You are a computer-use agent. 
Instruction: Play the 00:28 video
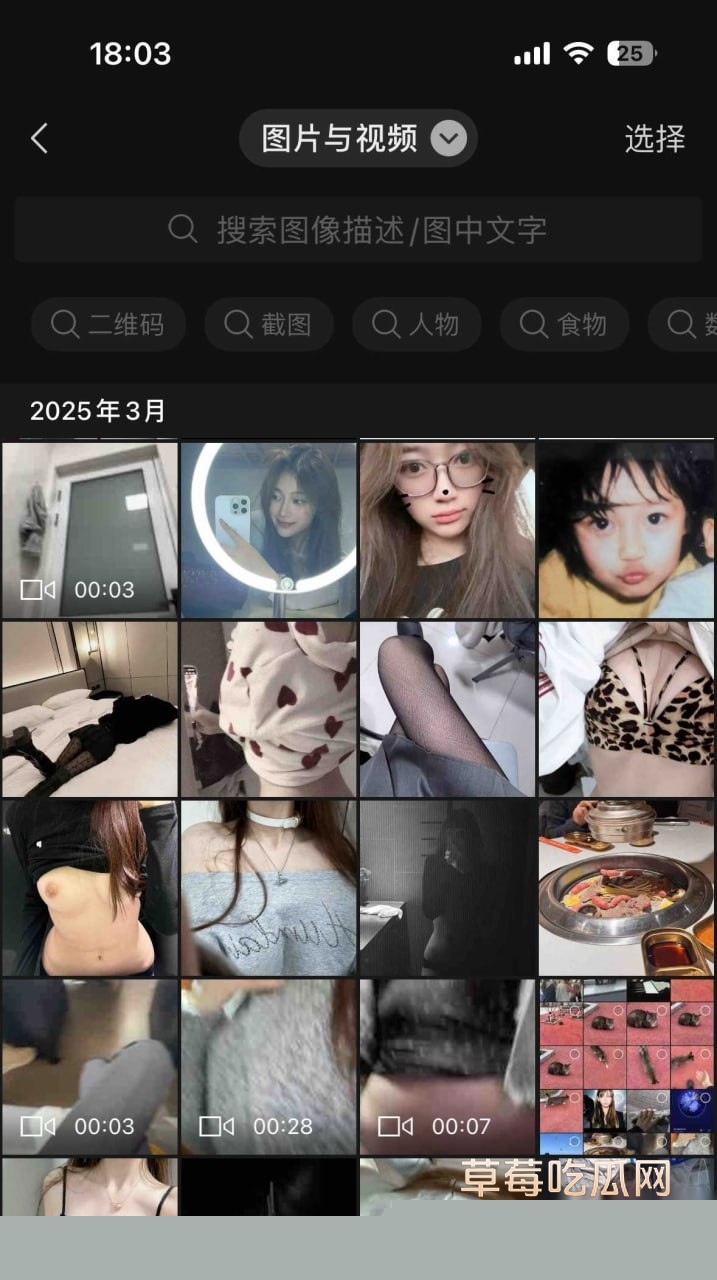pos(268,1067)
